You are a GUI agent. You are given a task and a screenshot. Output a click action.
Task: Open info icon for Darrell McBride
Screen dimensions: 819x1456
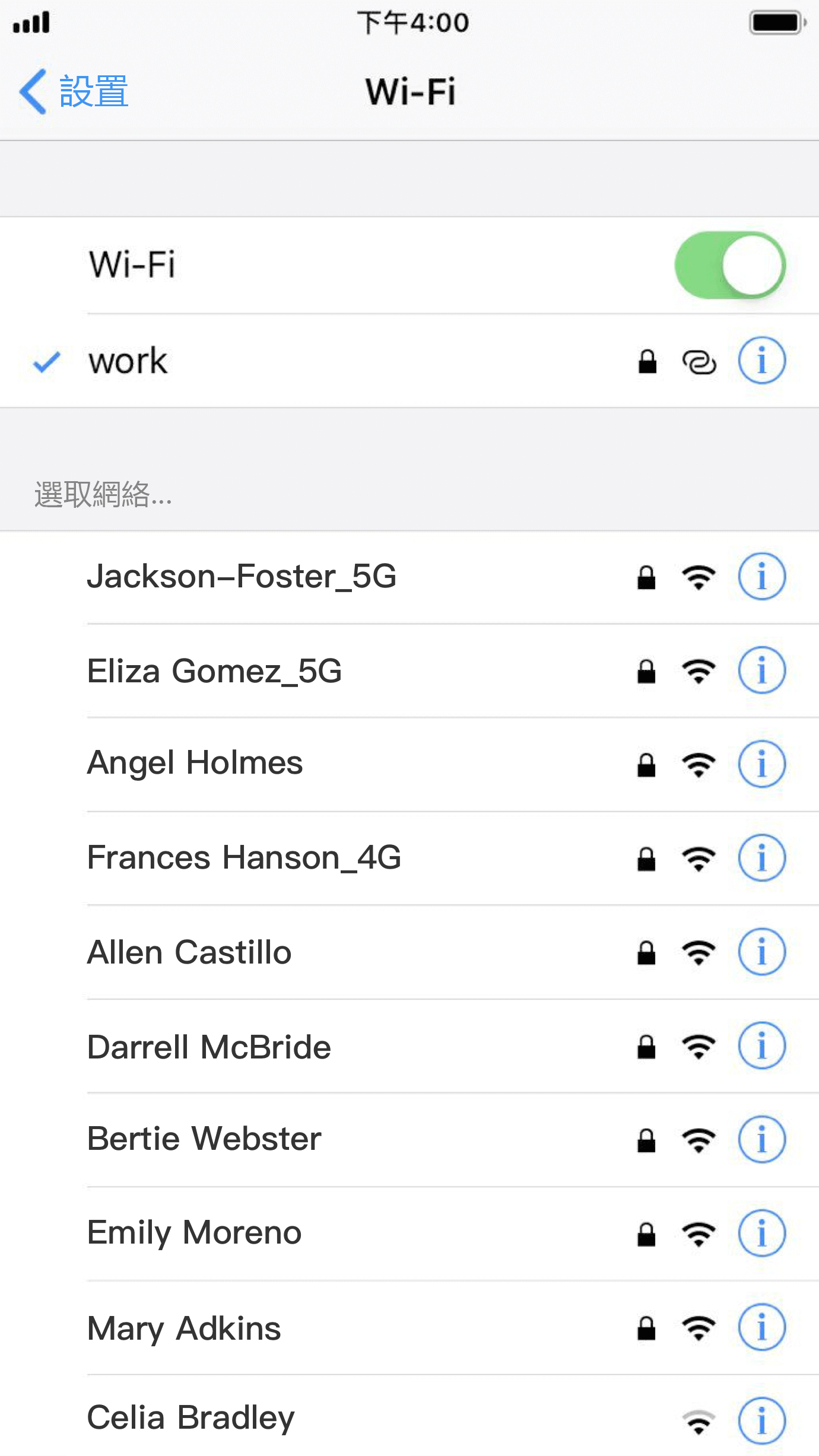coord(762,1045)
